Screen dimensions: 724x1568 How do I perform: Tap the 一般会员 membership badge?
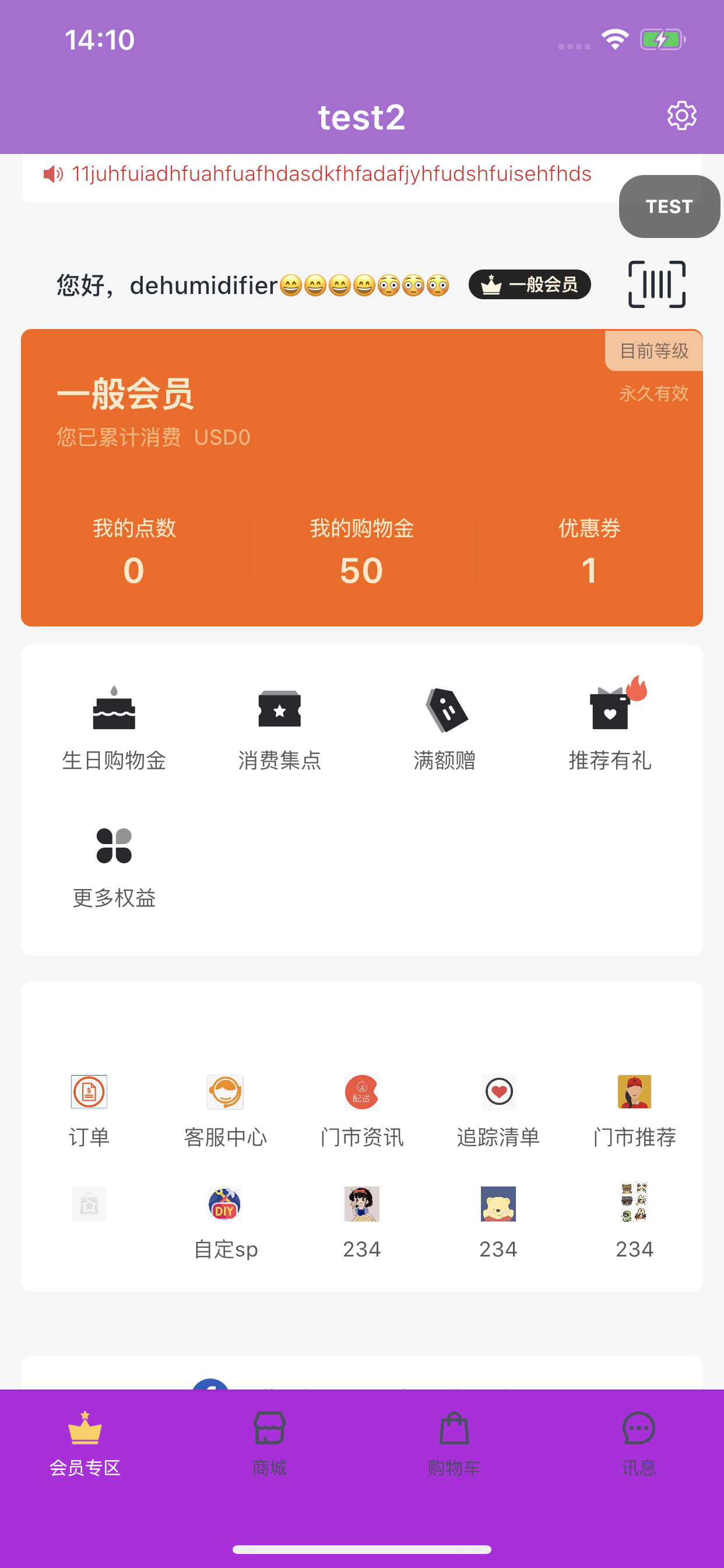pyautogui.click(x=529, y=283)
